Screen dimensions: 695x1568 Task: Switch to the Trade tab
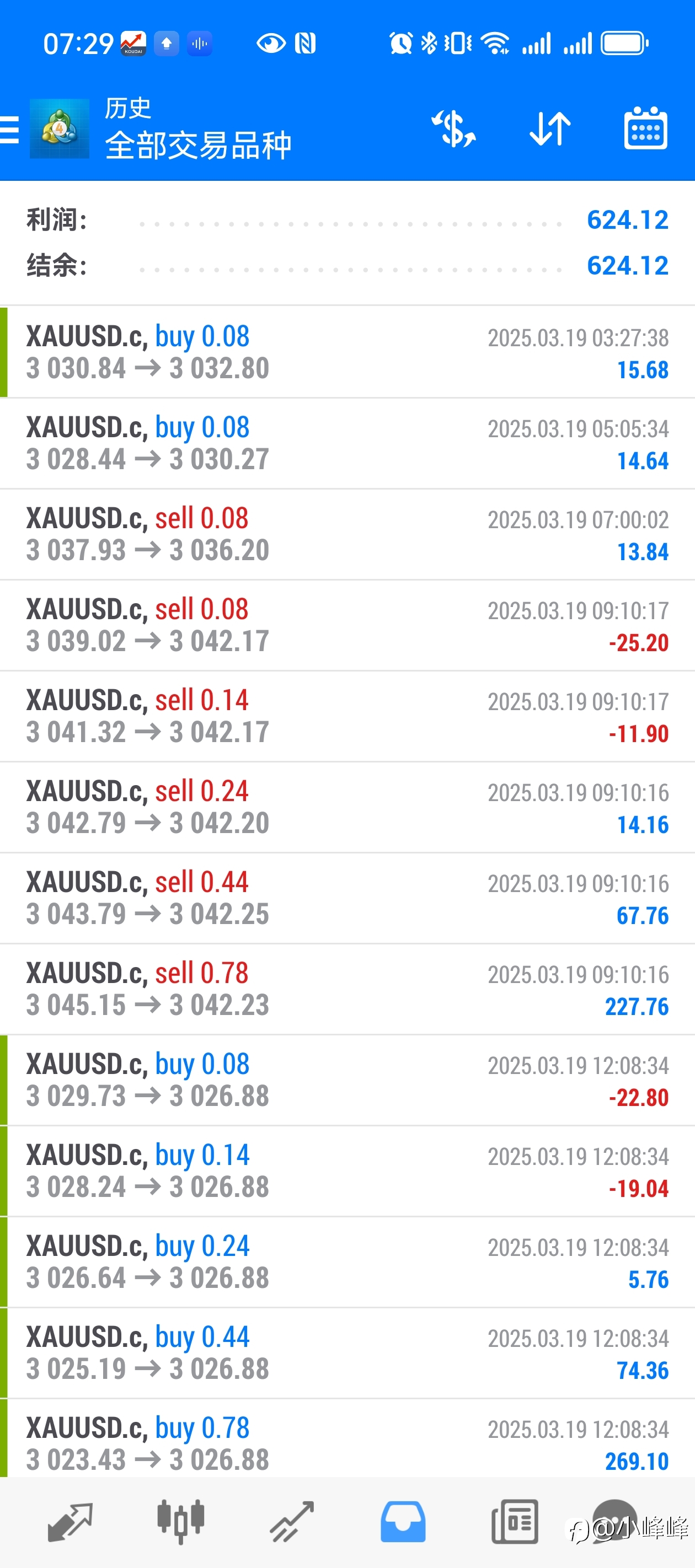pyautogui.click(x=292, y=1522)
